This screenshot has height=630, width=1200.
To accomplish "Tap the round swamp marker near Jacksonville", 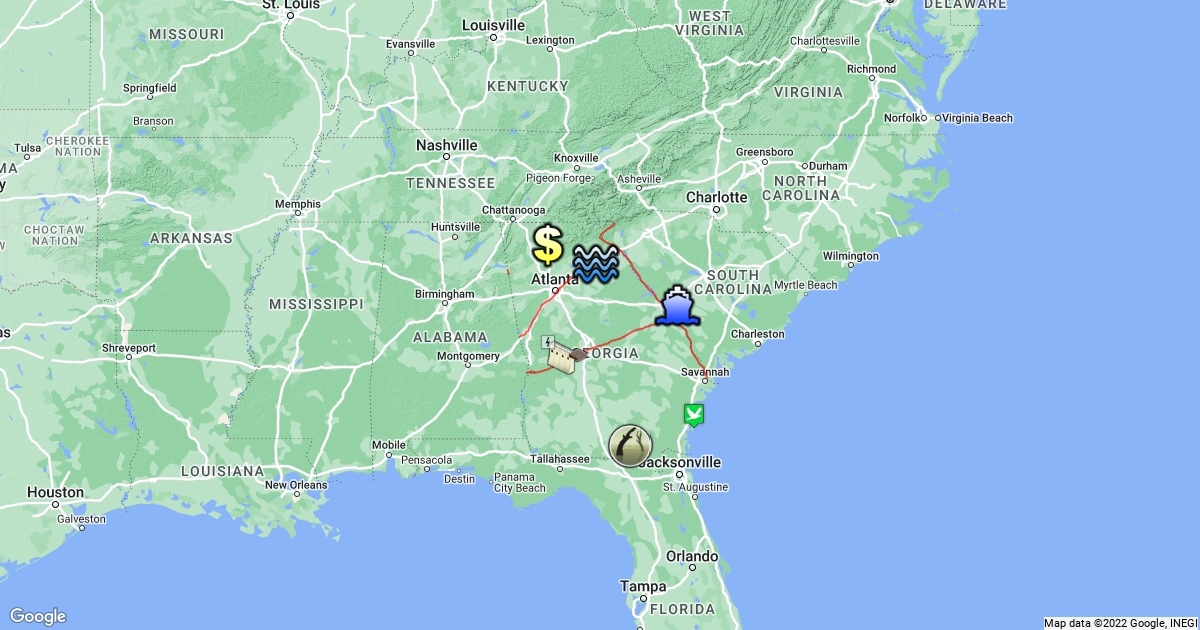I will [630, 446].
